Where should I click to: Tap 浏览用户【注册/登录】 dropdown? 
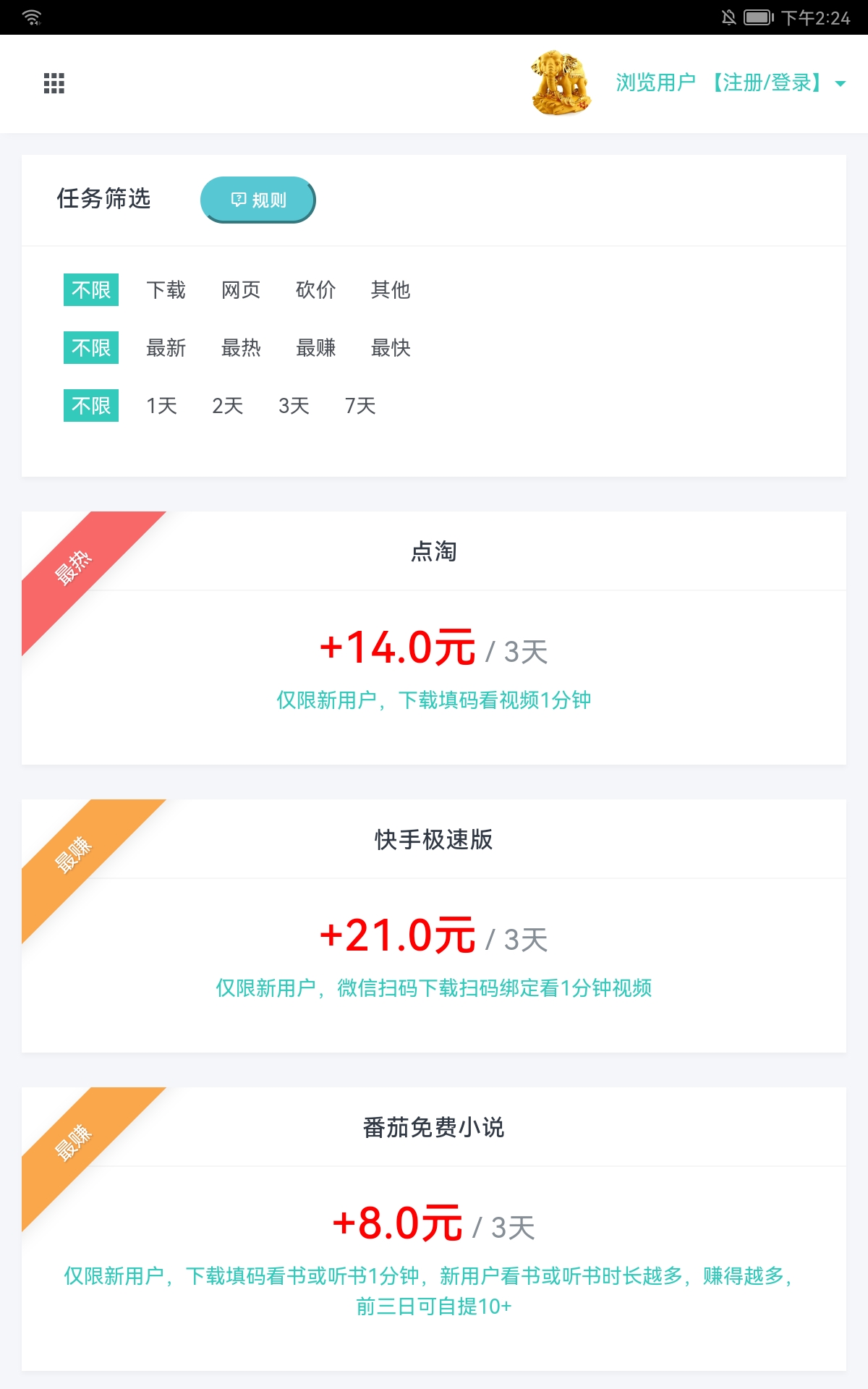[731, 83]
